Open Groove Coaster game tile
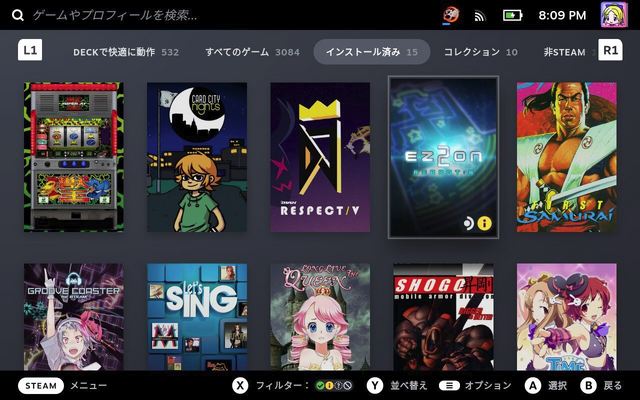The height and width of the screenshot is (400, 640). click(x=74, y=317)
